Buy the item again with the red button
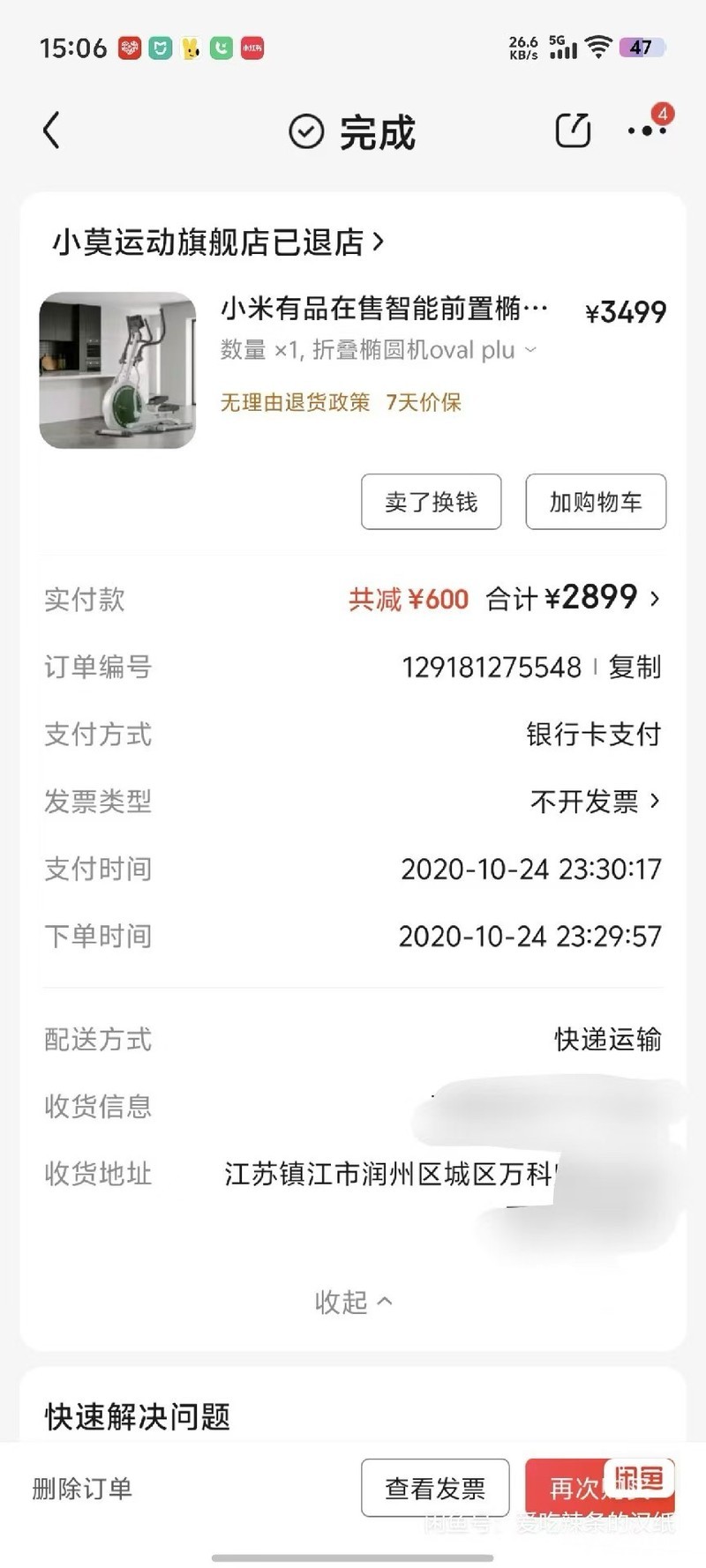706x1568 pixels. [x=574, y=1489]
